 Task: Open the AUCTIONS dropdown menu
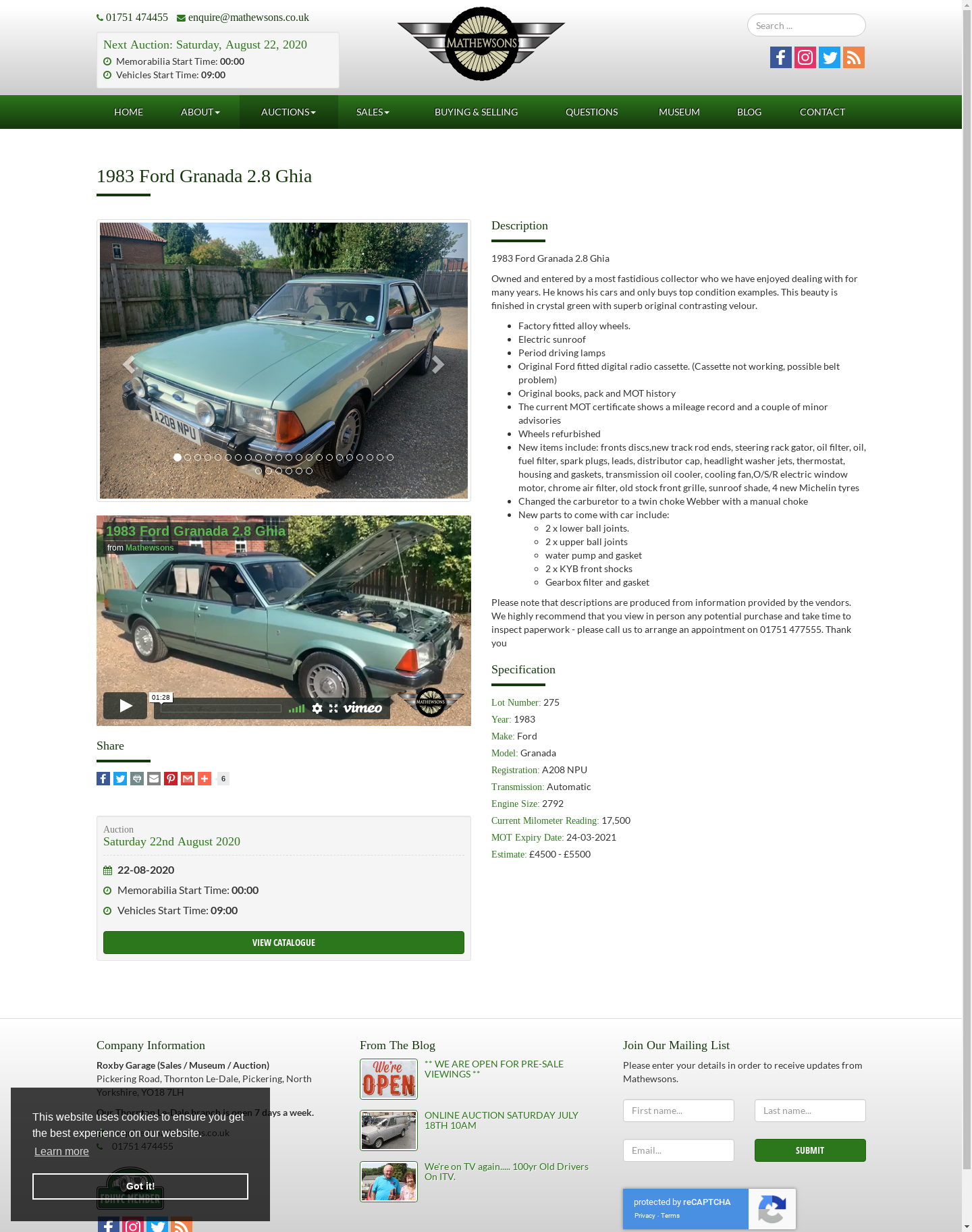(288, 112)
